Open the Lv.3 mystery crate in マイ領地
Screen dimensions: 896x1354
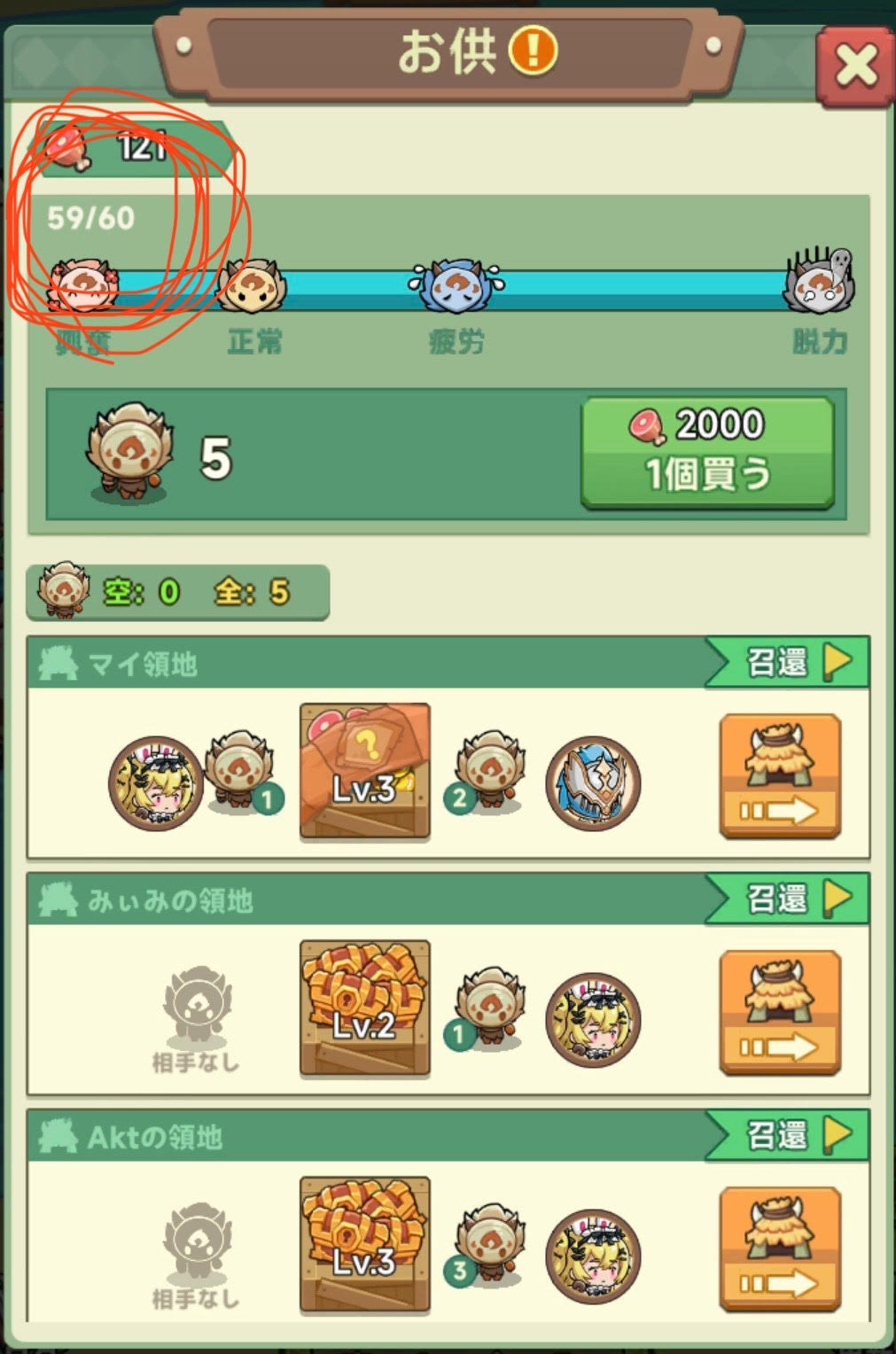click(x=364, y=772)
